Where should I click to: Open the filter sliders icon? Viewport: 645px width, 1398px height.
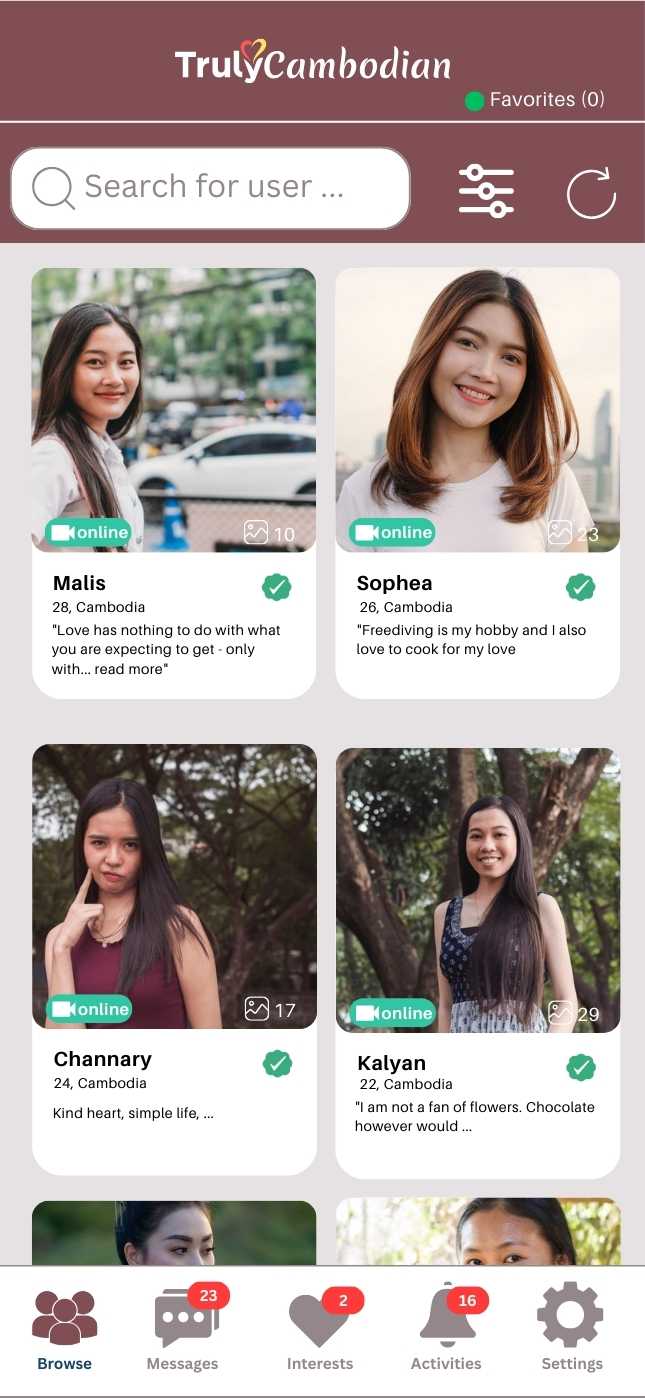coord(486,190)
